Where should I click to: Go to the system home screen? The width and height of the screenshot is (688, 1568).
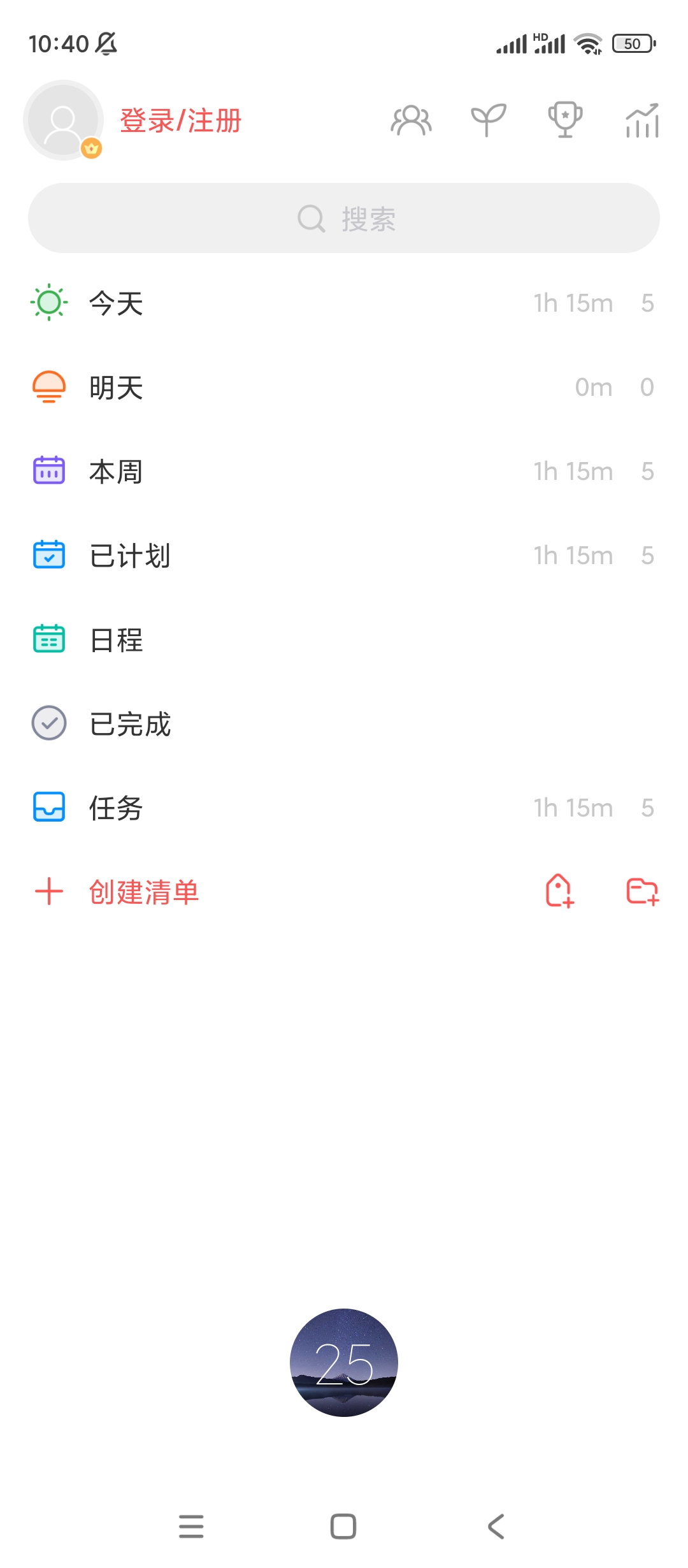(343, 1527)
